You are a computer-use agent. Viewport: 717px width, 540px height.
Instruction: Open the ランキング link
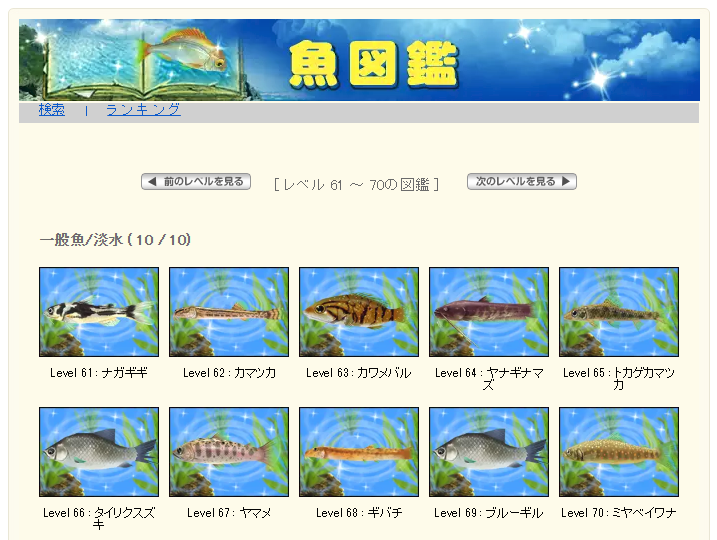tap(143, 110)
